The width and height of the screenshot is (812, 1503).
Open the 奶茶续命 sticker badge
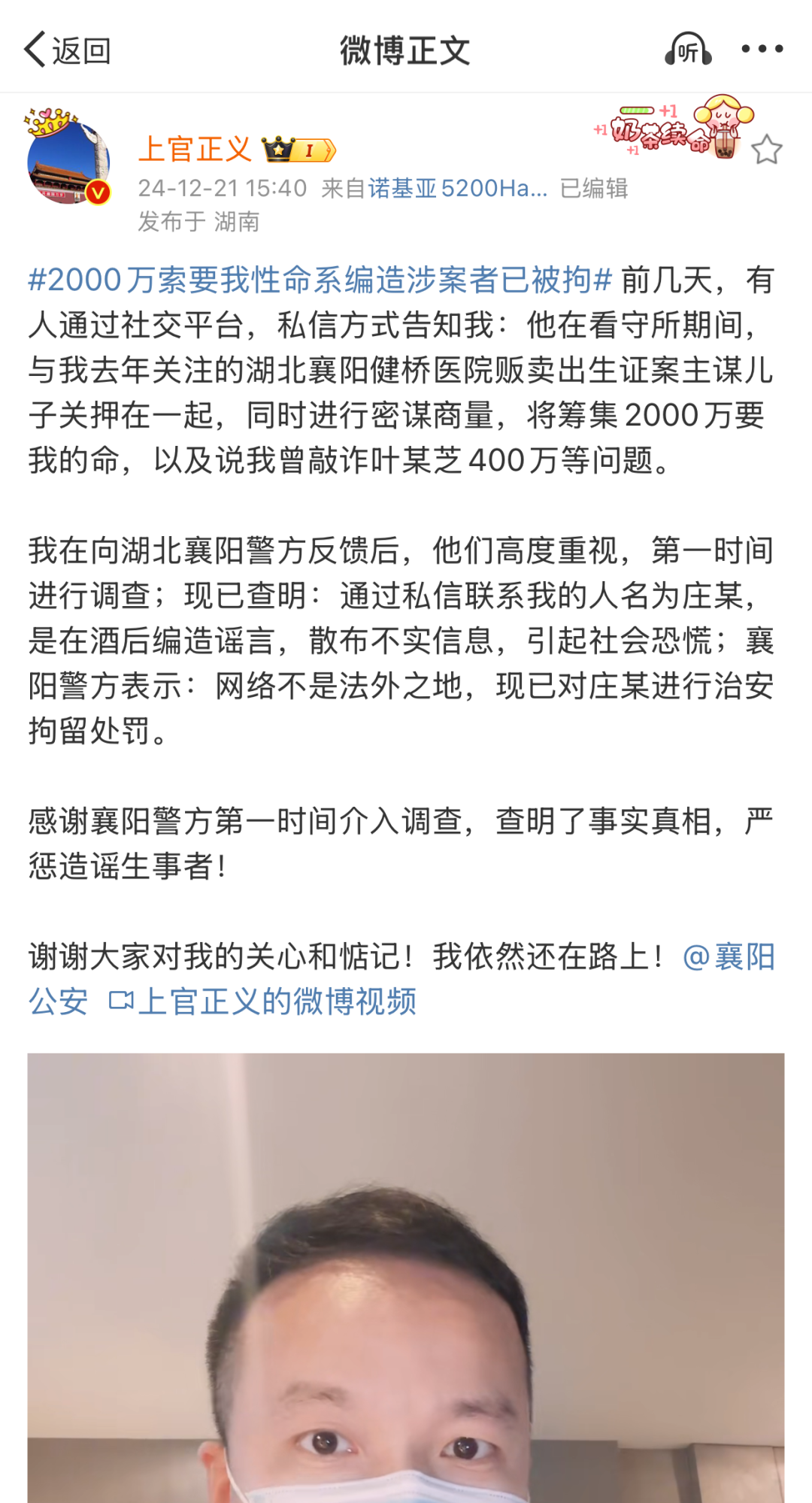click(x=674, y=128)
